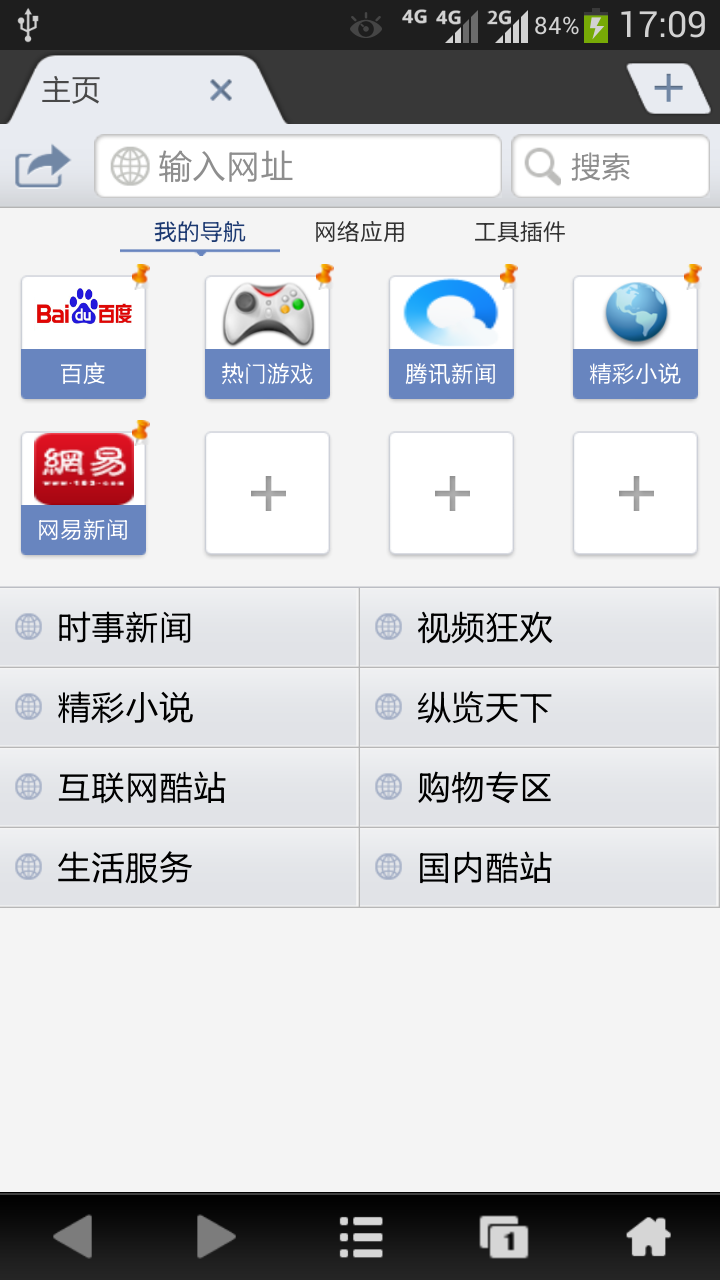Open a new browser tab with plus button
Image resolution: width=720 pixels, height=1280 pixels.
667,88
